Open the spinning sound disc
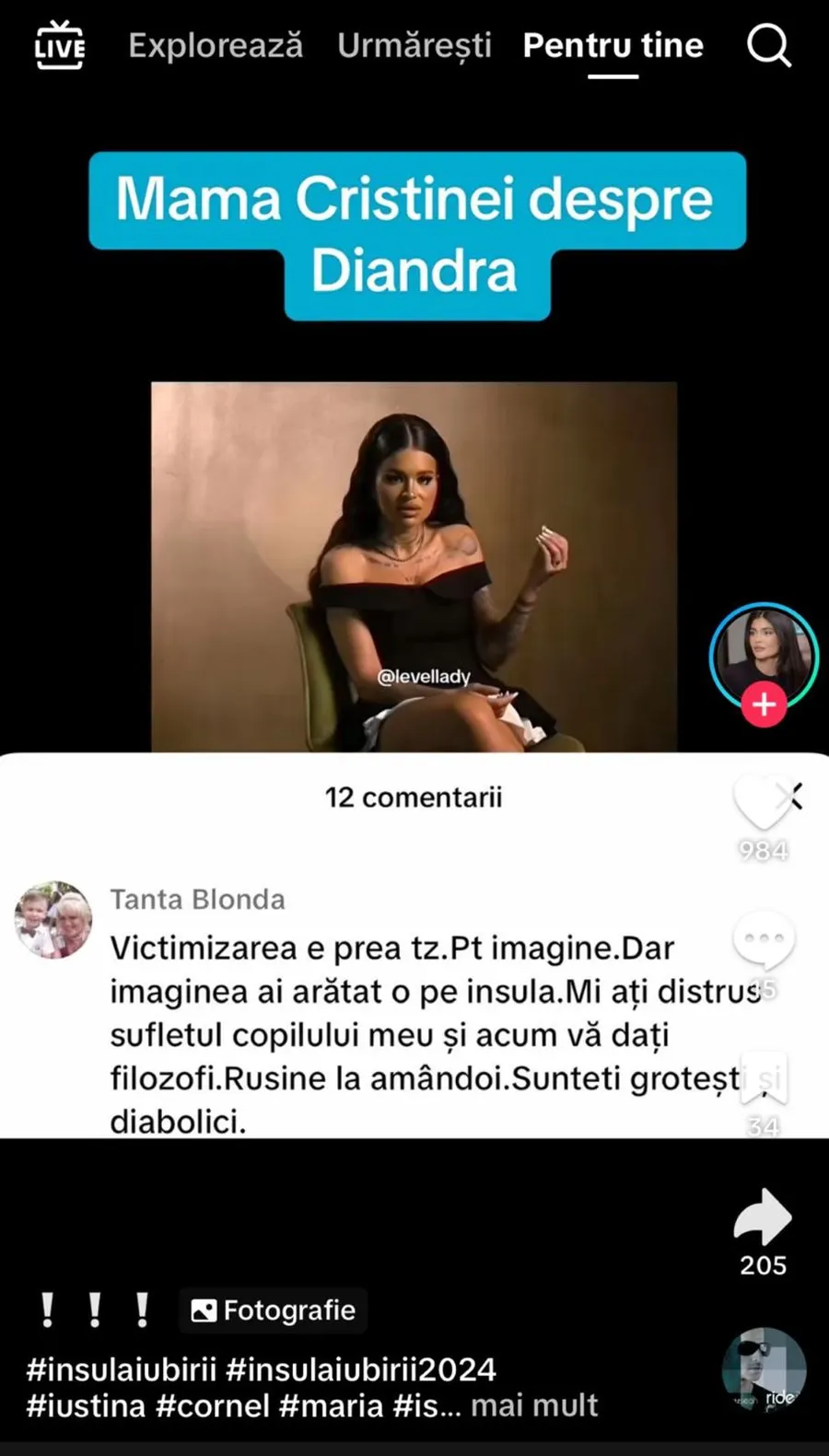Image resolution: width=829 pixels, height=1456 pixels. click(x=764, y=1371)
